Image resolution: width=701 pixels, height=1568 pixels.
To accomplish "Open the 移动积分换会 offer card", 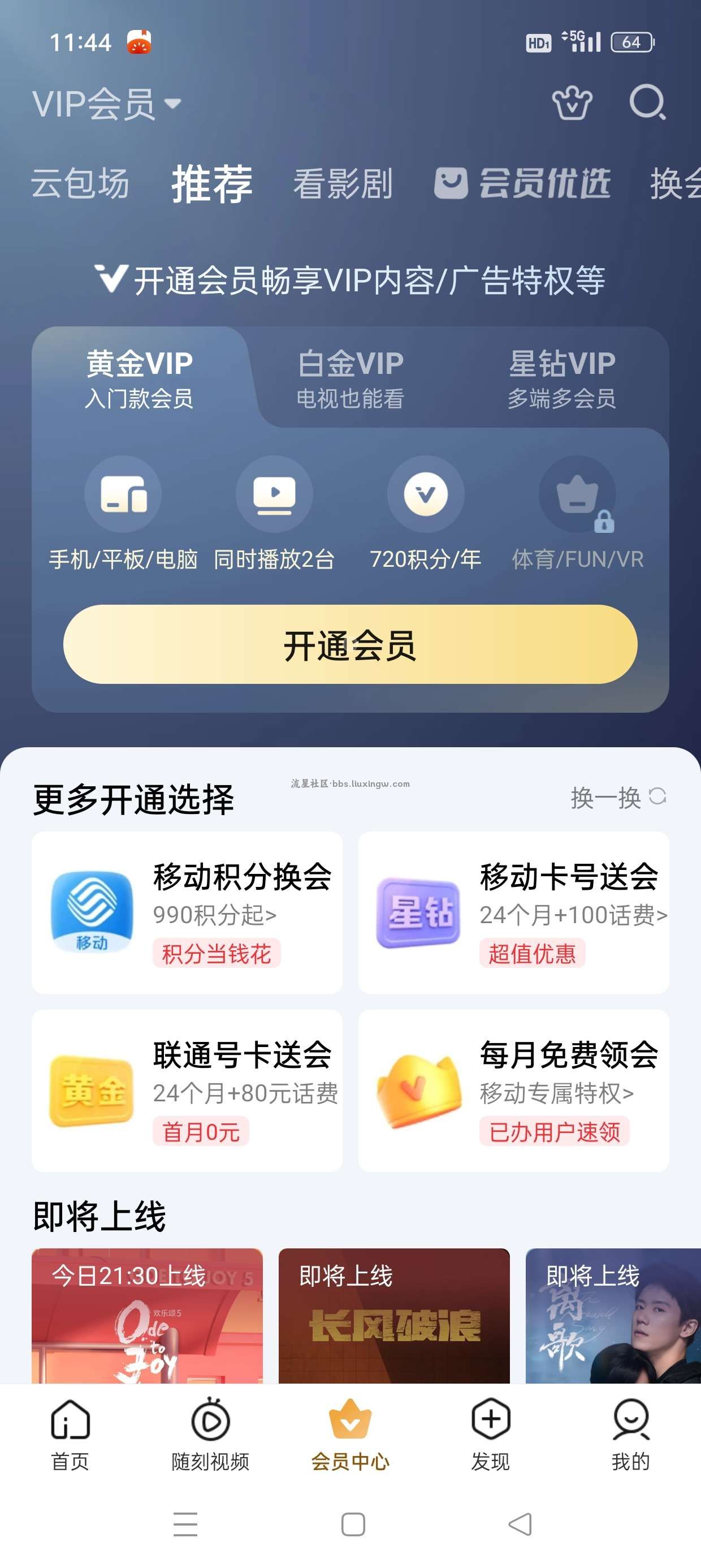I will tap(187, 912).
